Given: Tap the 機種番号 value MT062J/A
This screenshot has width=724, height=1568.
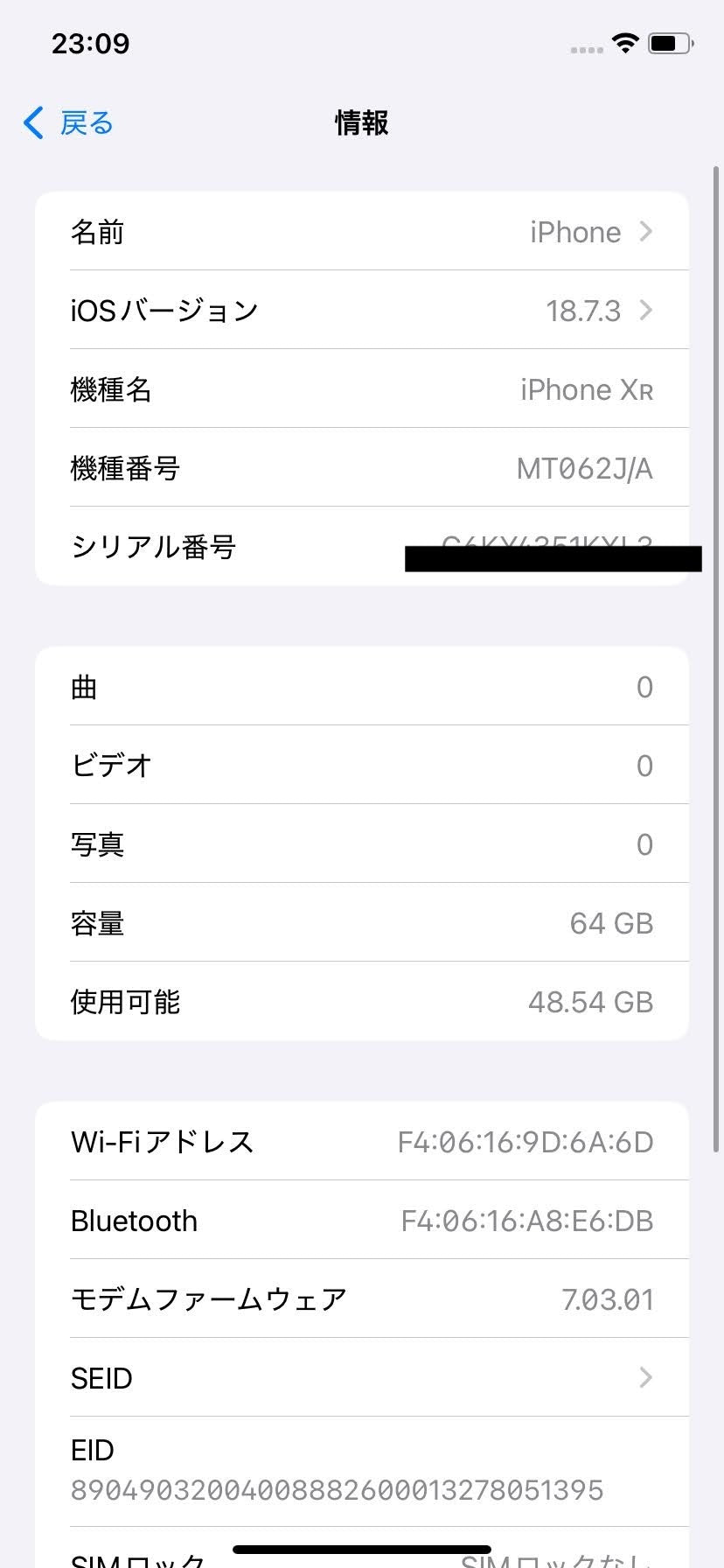Looking at the screenshot, I should tap(584, 467).
